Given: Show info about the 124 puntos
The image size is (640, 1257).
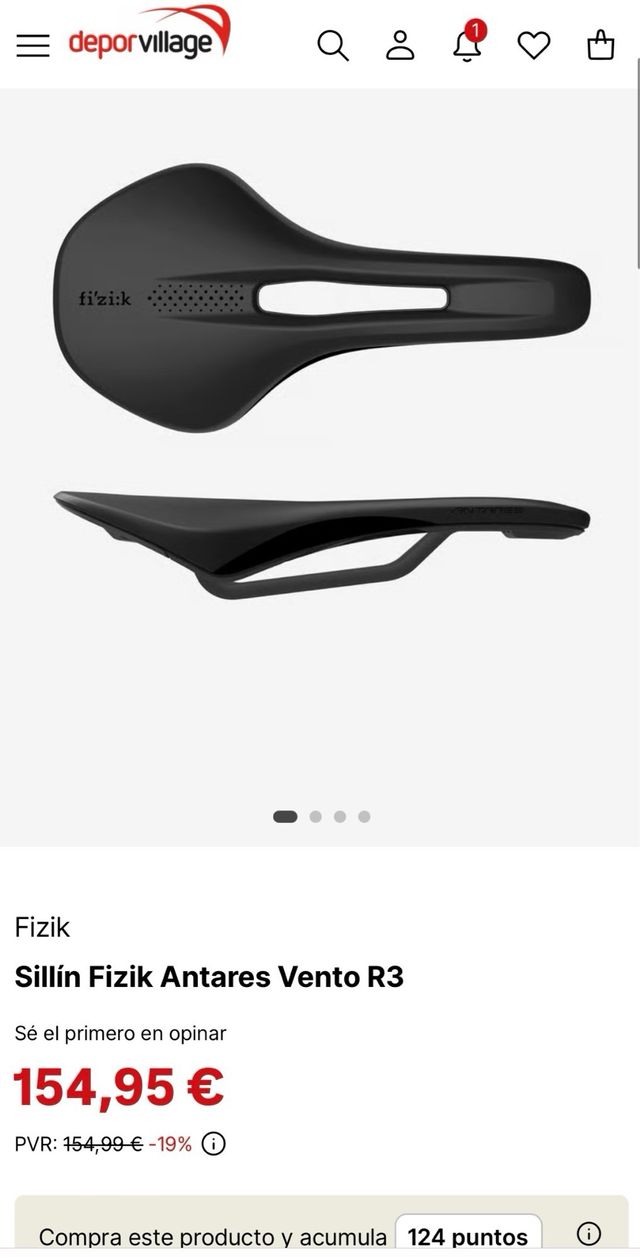Looking at the screenshot, I should (589, 1234).
